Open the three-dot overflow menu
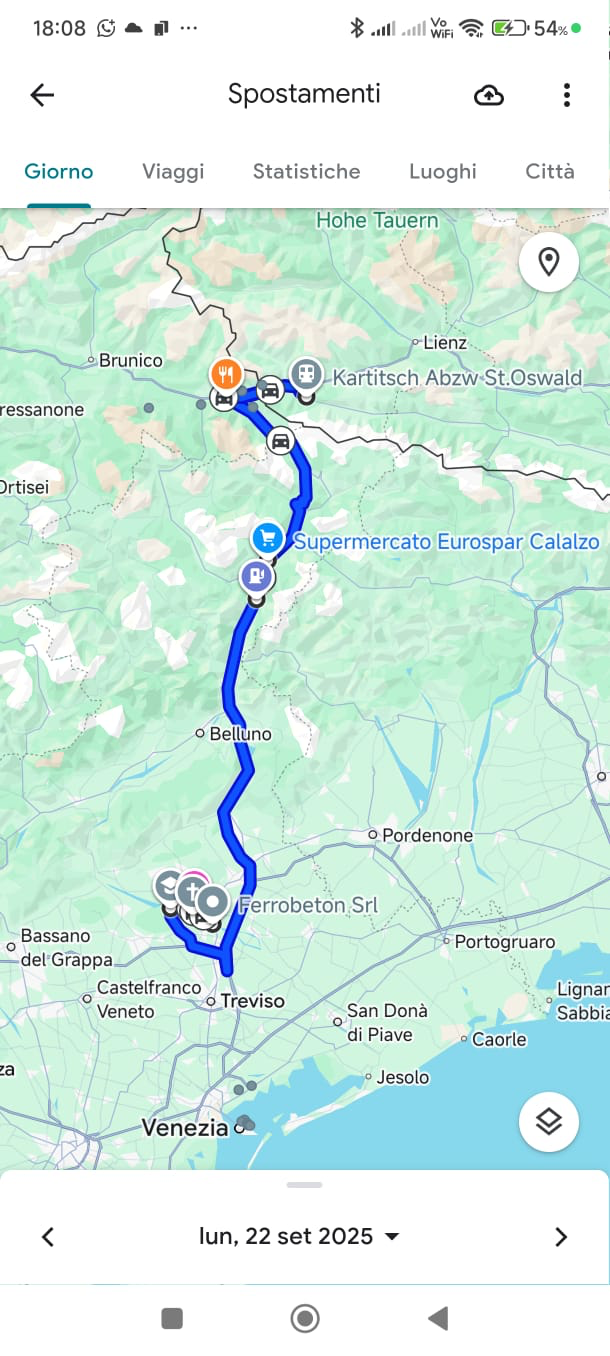 coord(566,95)
